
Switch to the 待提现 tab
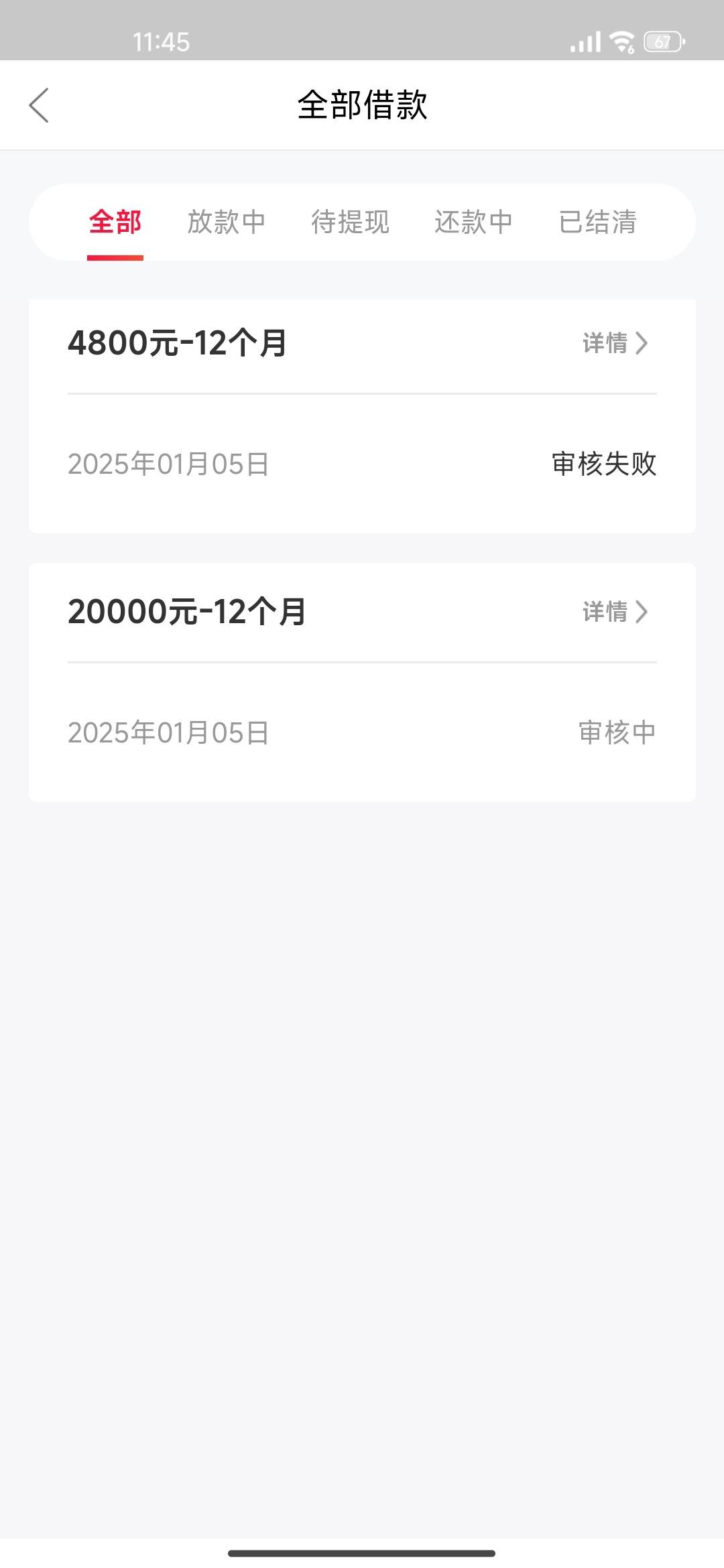click(350, 222)
